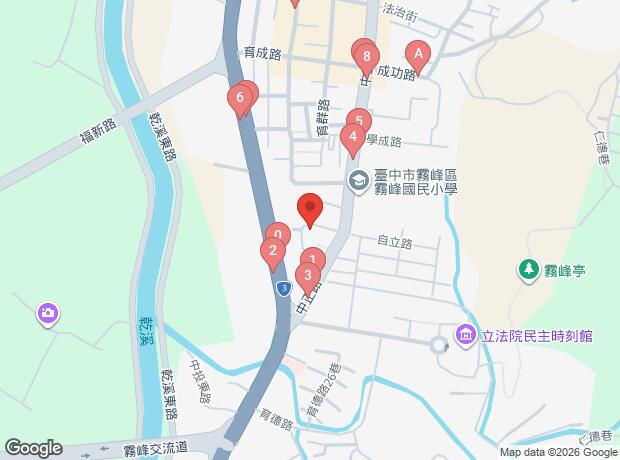Tap map marker number 4
This screenshot has height=460, width=620.
pyautogui.click(x=352, y=136)
